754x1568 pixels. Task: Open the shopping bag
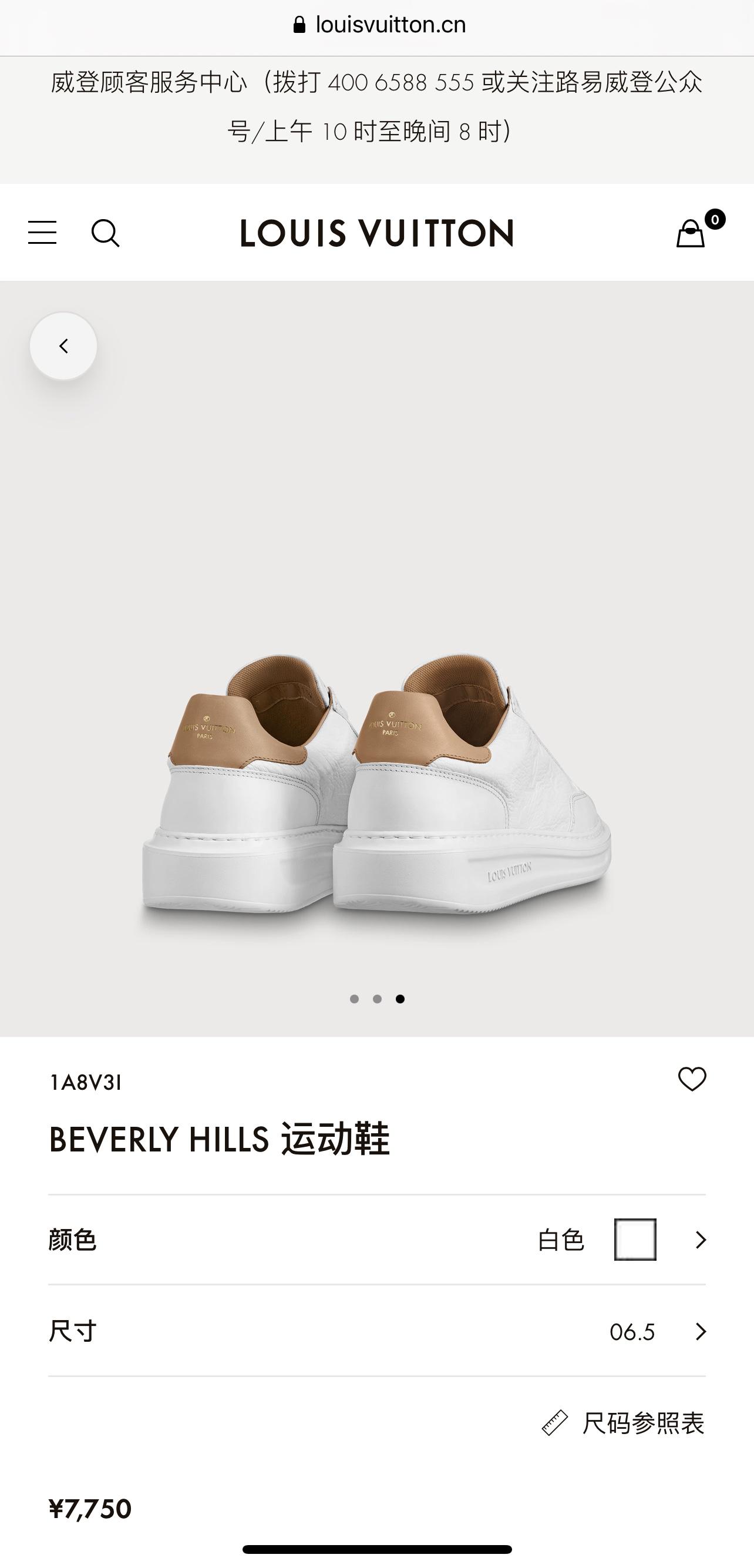(691, 233)
